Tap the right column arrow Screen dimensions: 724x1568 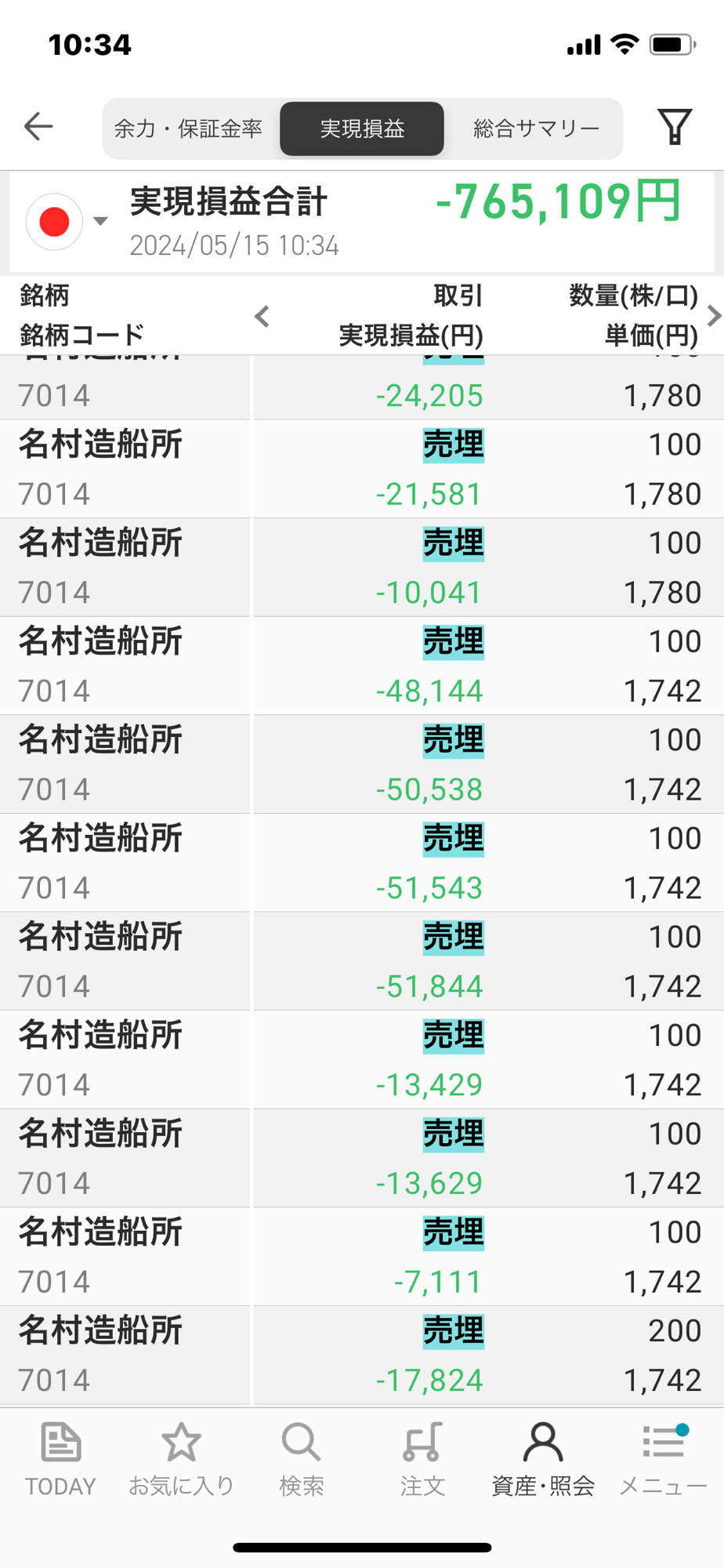[712, 316]
